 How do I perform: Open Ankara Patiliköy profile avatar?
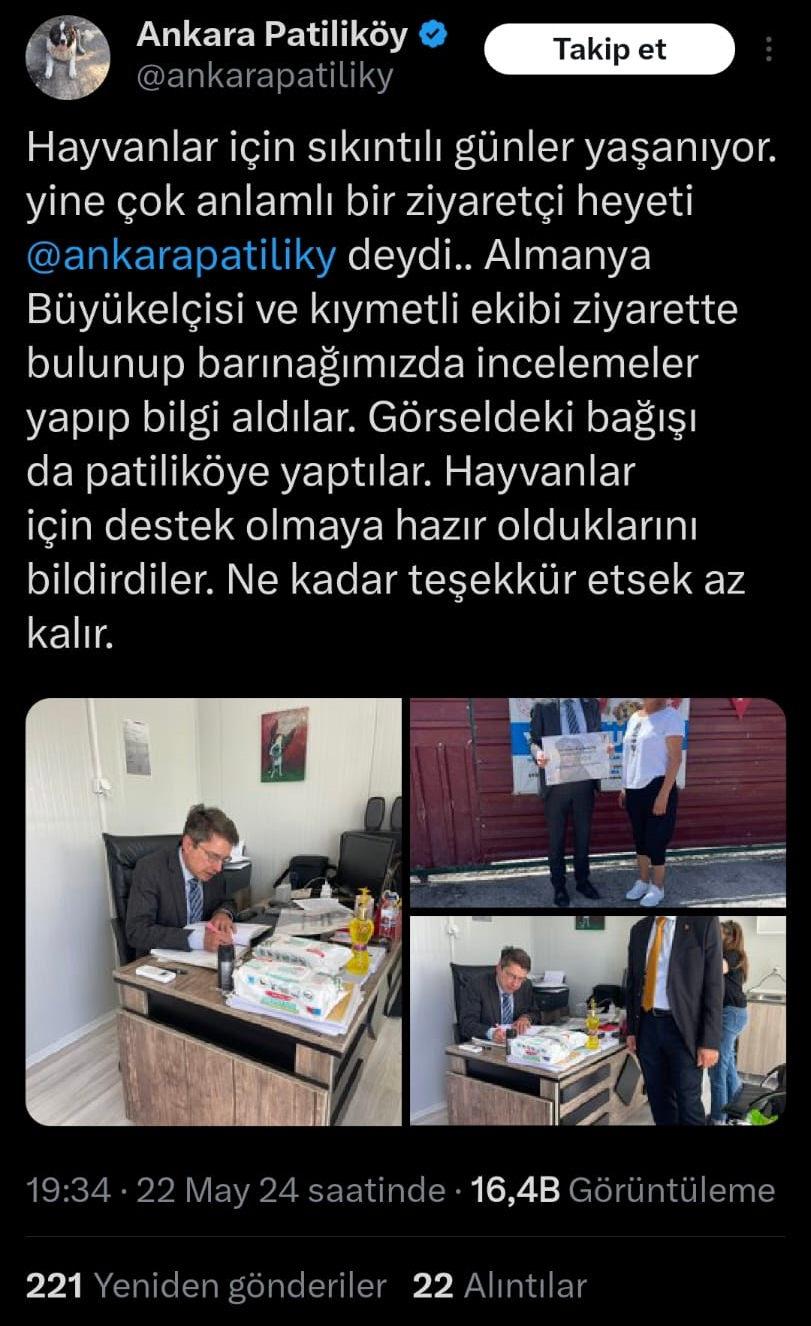coord(67,57)
